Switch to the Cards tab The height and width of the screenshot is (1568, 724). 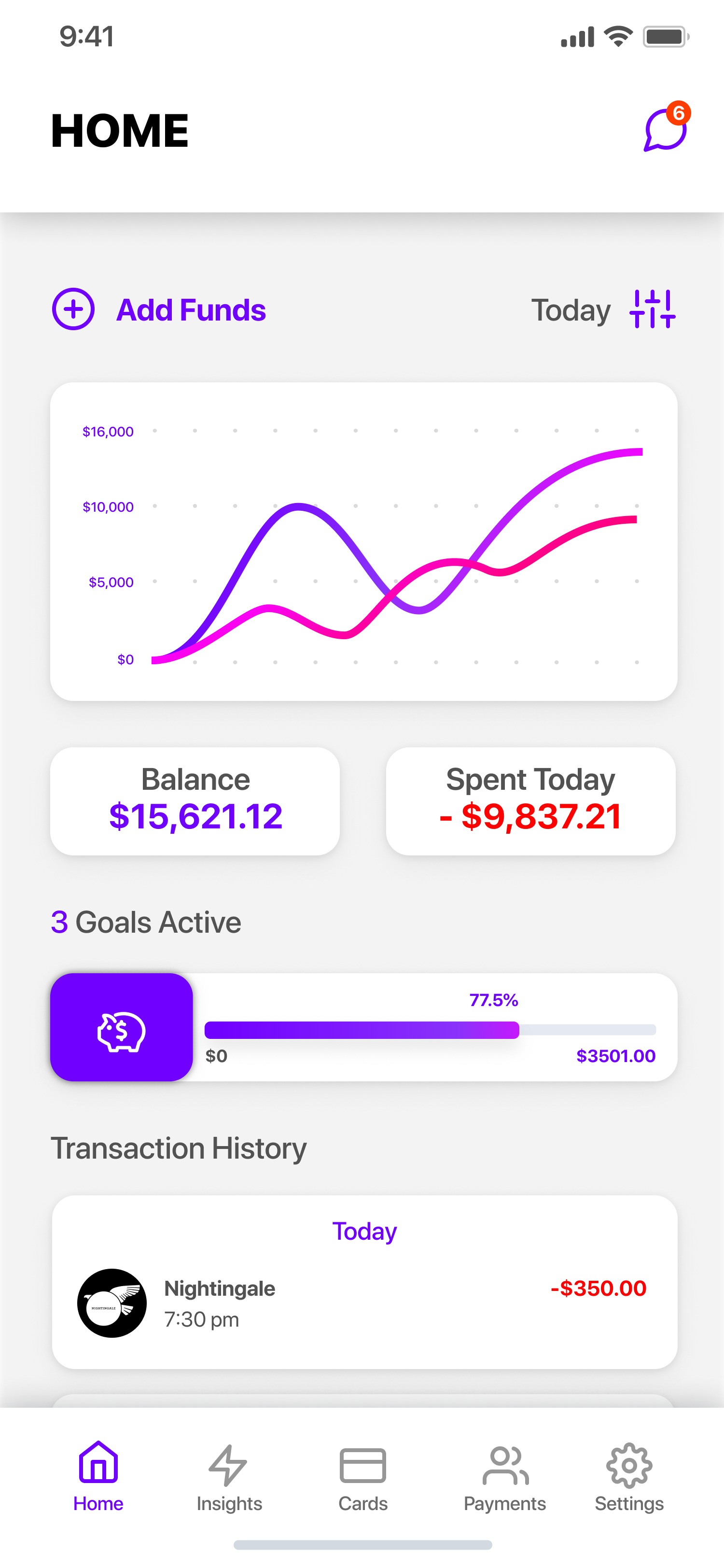click(362, 1477)
